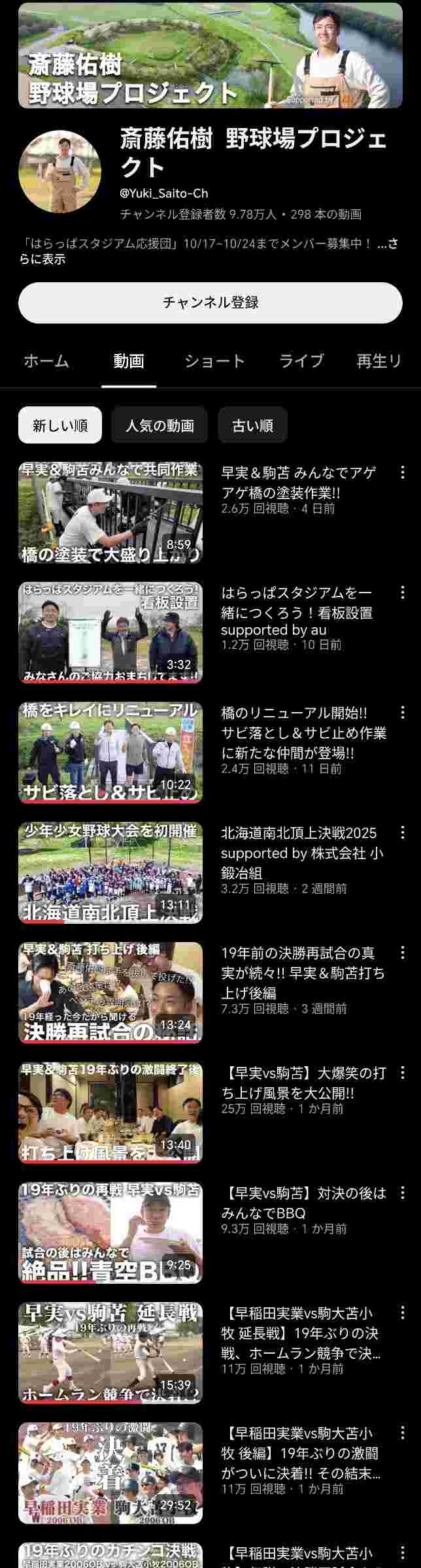Open the 北海道南北頂上決戦2025 video

coord(110,873)
